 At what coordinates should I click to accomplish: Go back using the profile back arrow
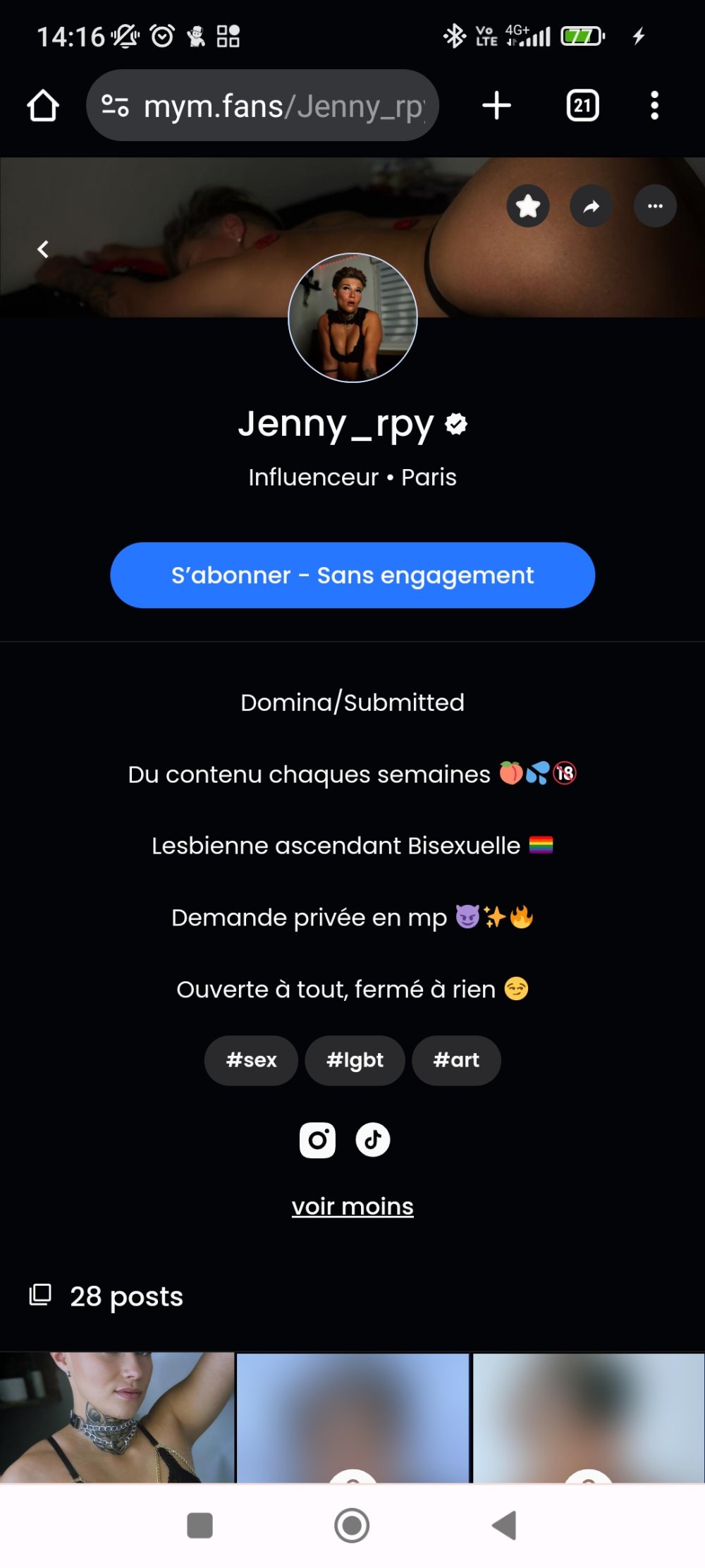(x=43, y=249)
